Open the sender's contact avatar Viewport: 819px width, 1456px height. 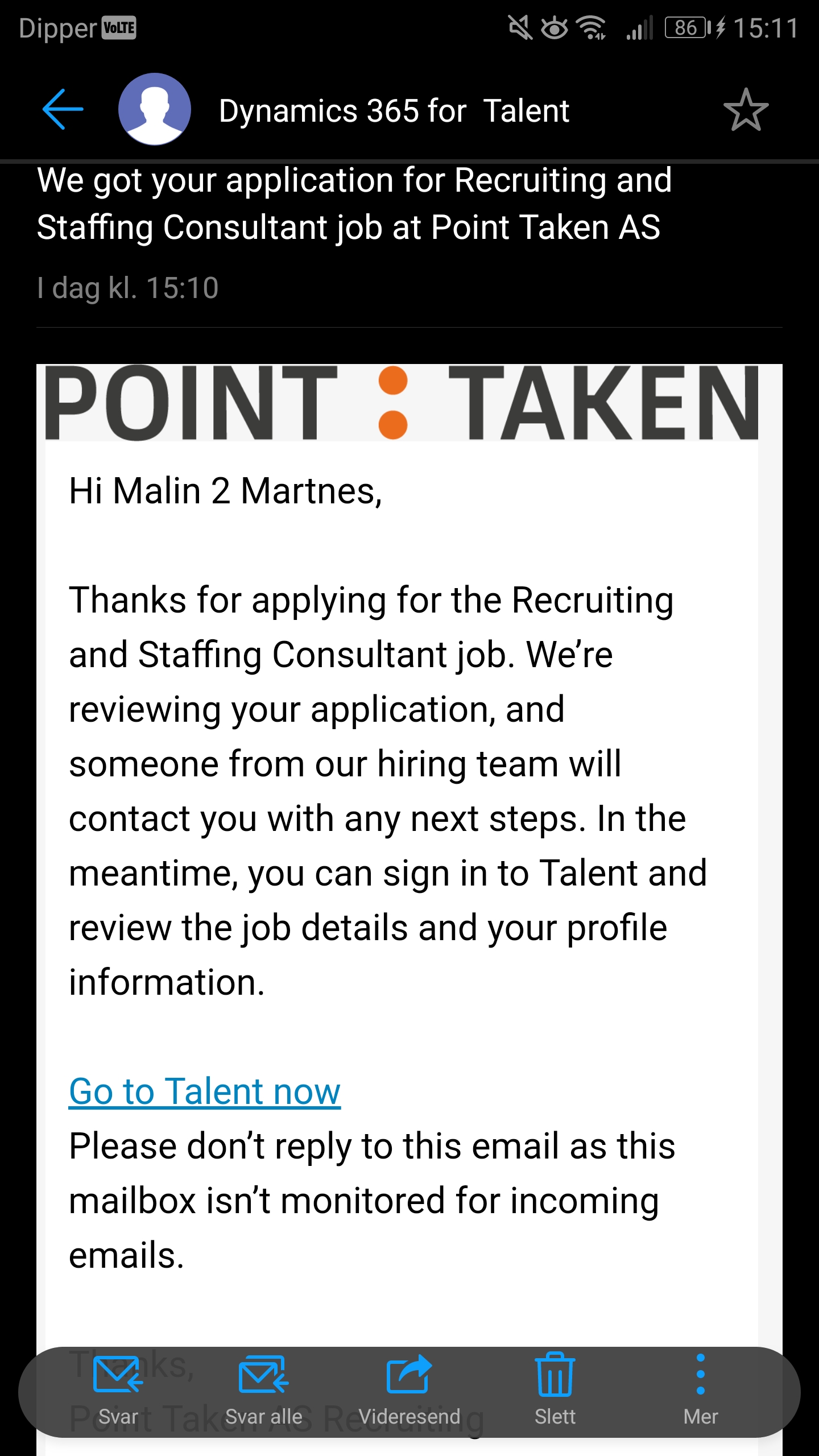coord(155,109)
